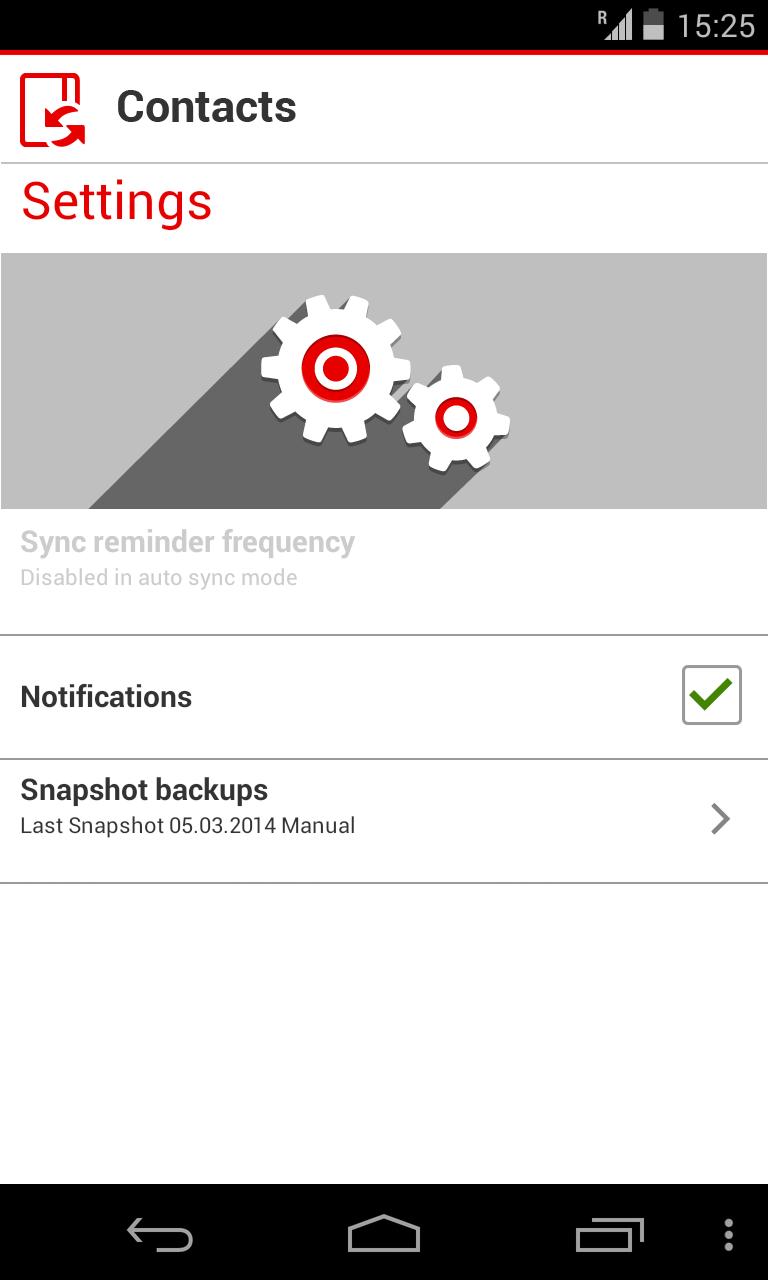This screenshot has height=1280, width=768.
Task: Tap the Contacts sync app icon
Action: (x=52, y=109)
